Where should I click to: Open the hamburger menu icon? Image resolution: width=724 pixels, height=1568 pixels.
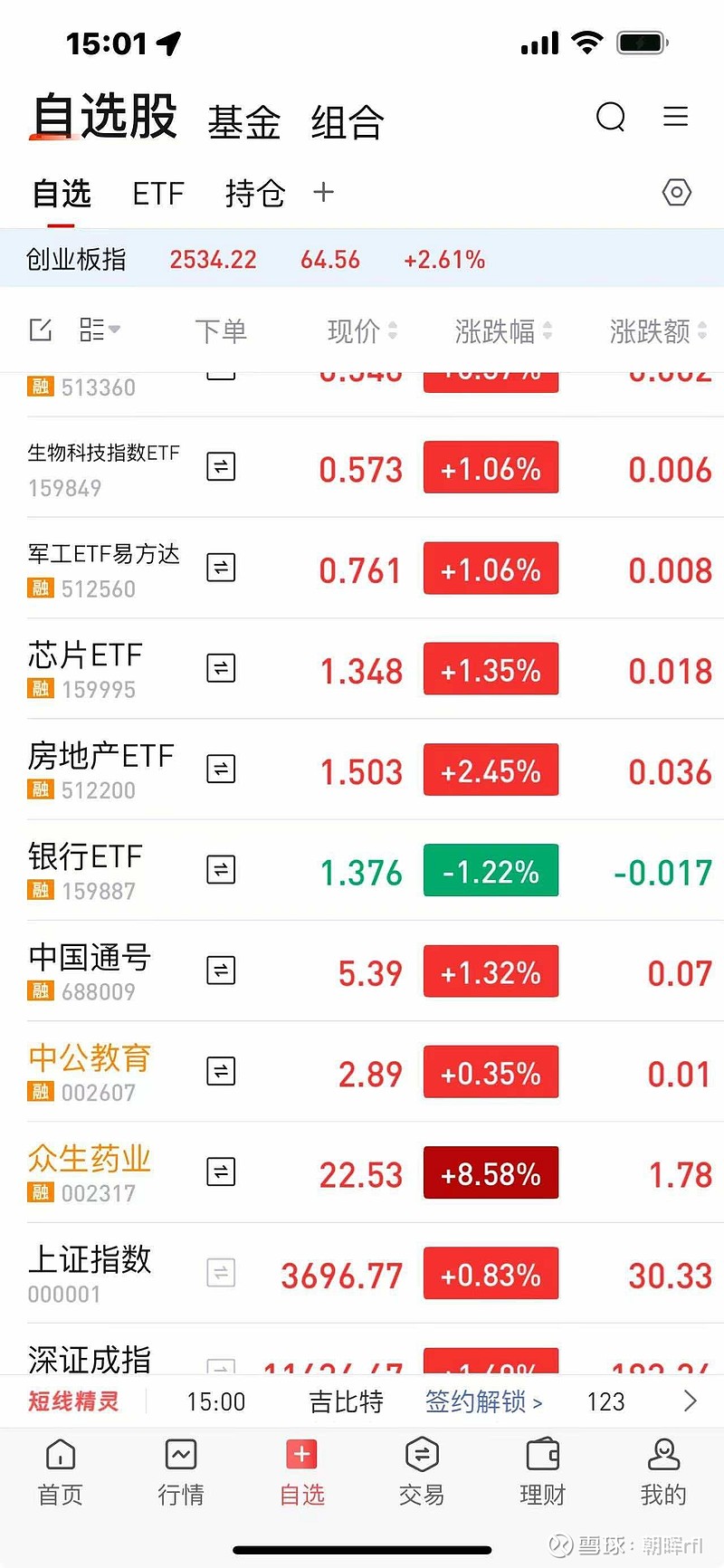click(x=675, y=116)
